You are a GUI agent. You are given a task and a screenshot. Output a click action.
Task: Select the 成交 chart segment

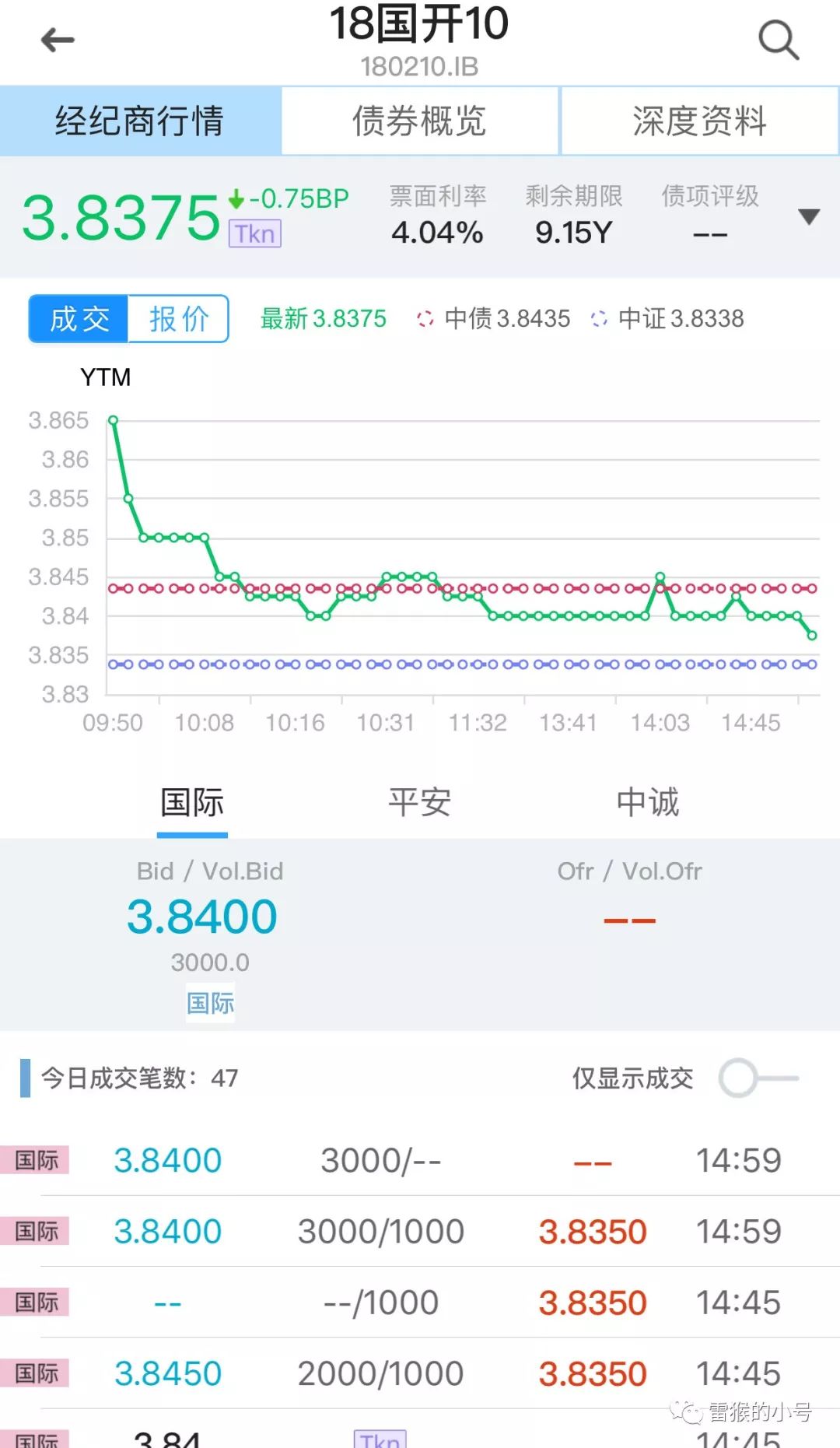click(x=79, y=319)
